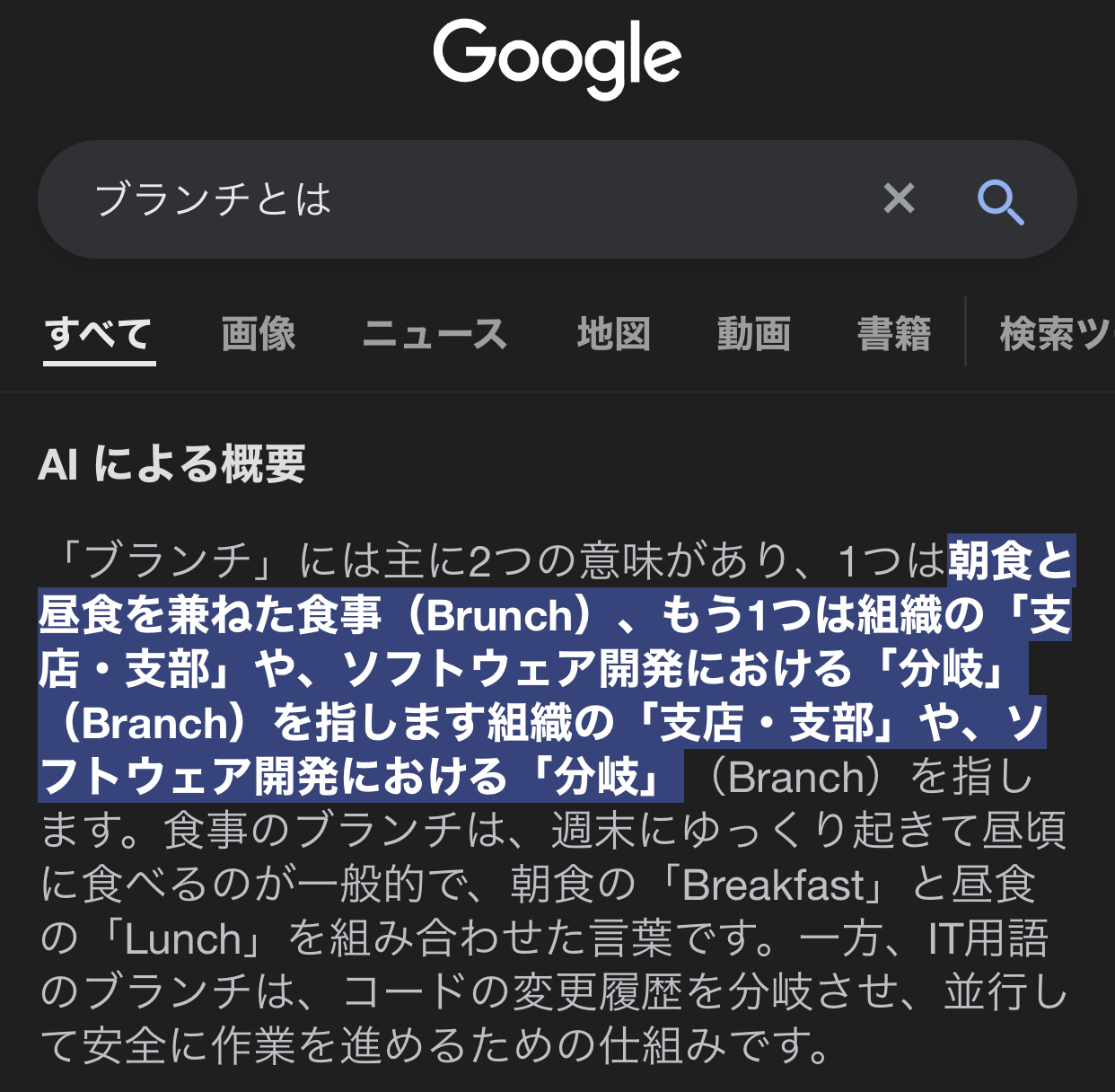Switch to the 地図 results tab
Viewport: 1115px width, 1092px height.
point(613,334)
